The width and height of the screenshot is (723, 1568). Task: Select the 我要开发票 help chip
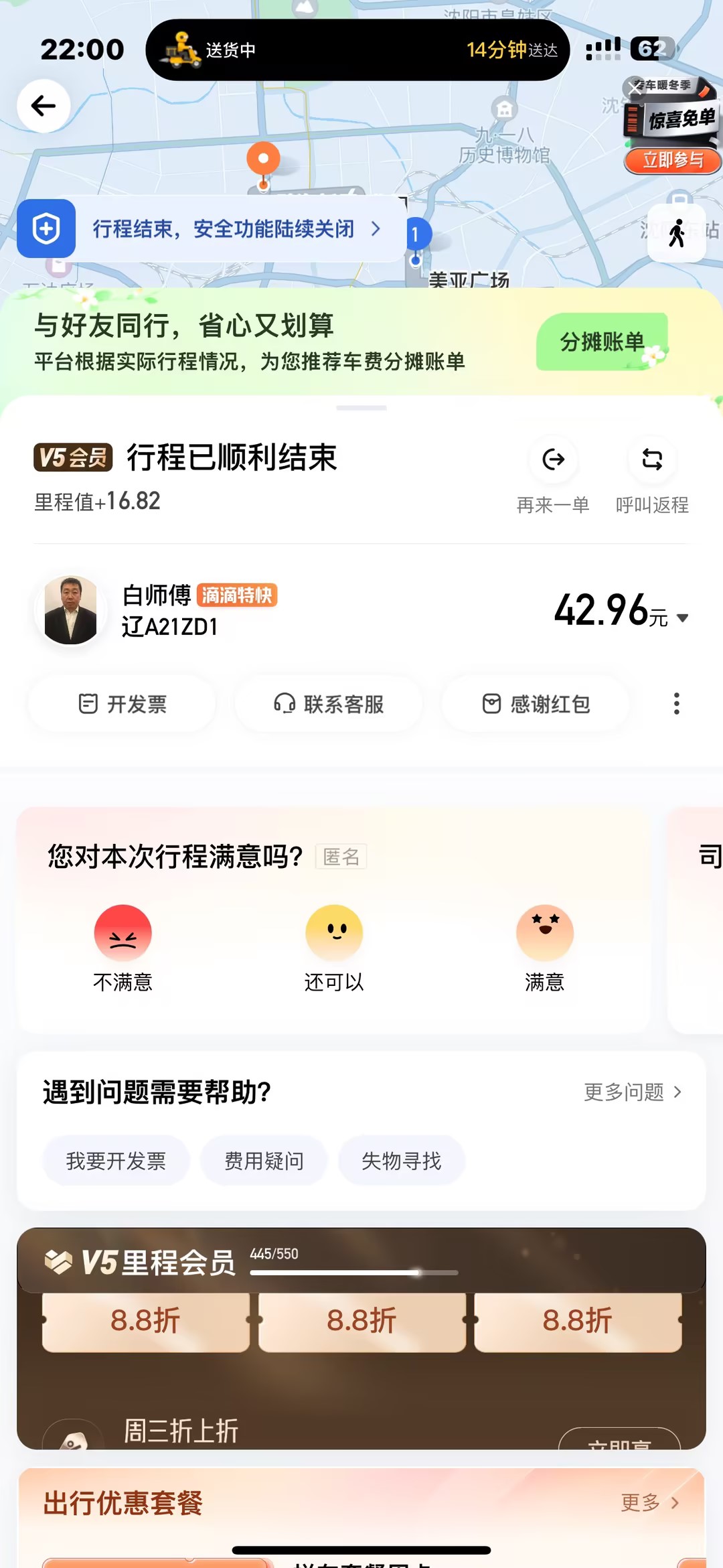116,1161
